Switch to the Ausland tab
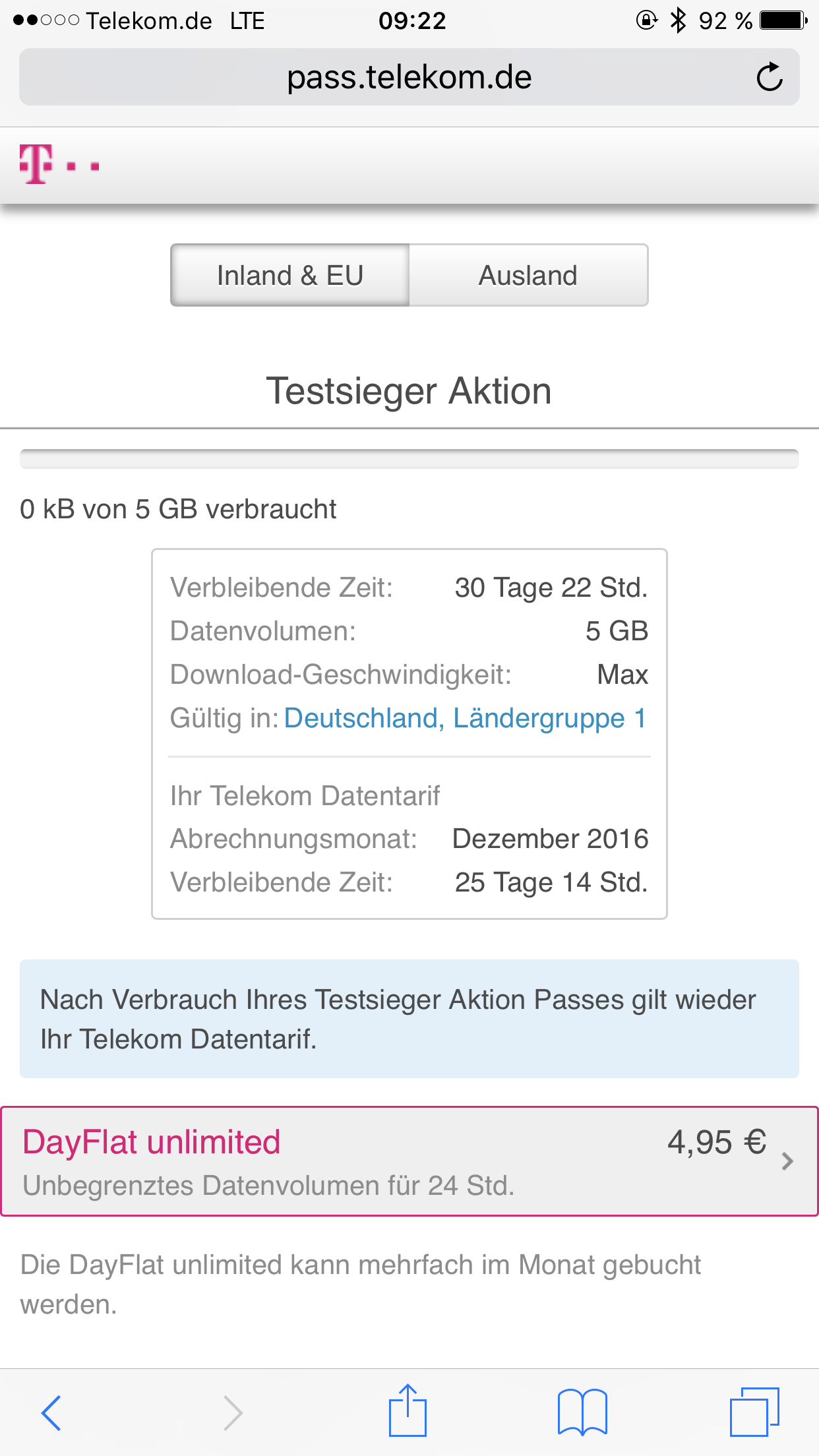The width and height of the screenshot is (819, 1456). coord(528,276)
